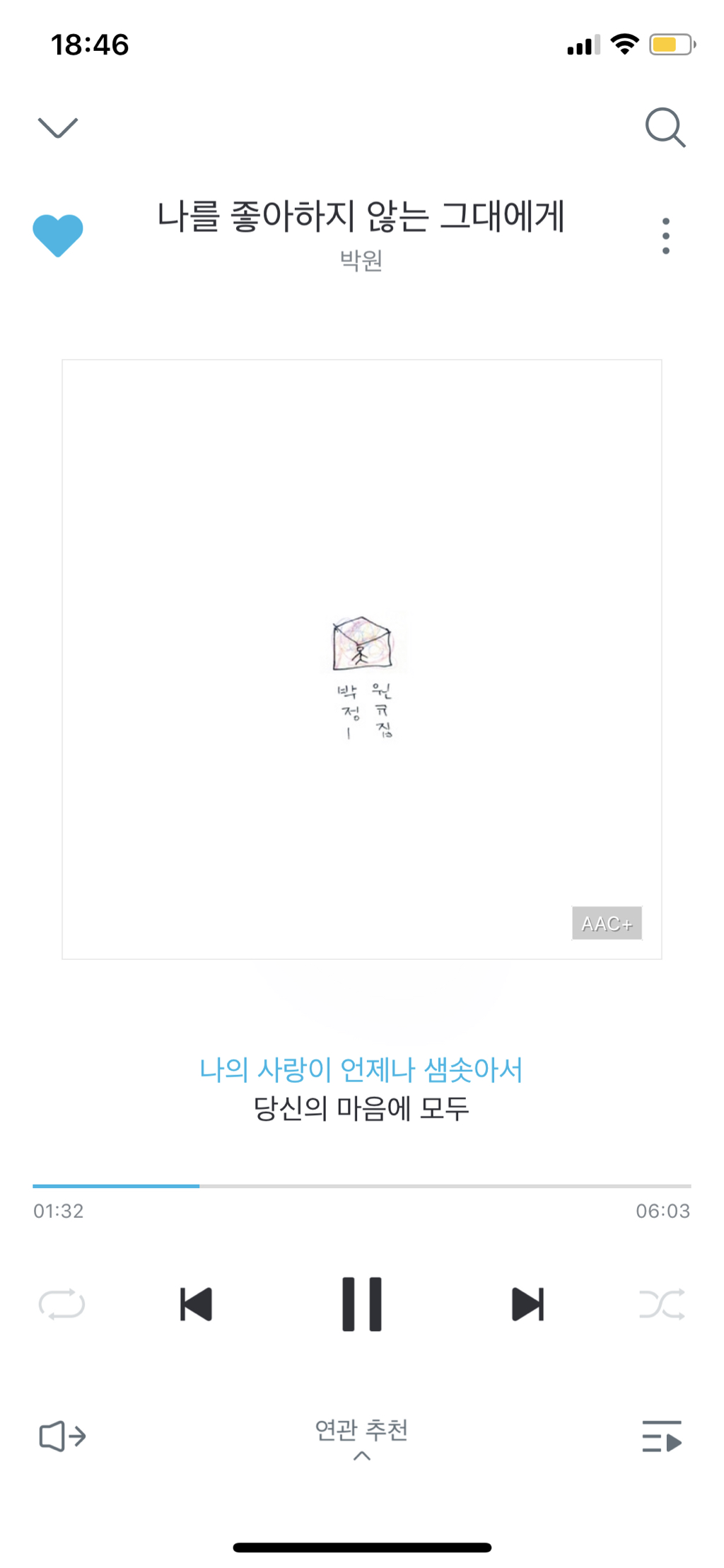Open the search magnifier icon
The width and height of the screenshot is (724, 1568).
665,128
